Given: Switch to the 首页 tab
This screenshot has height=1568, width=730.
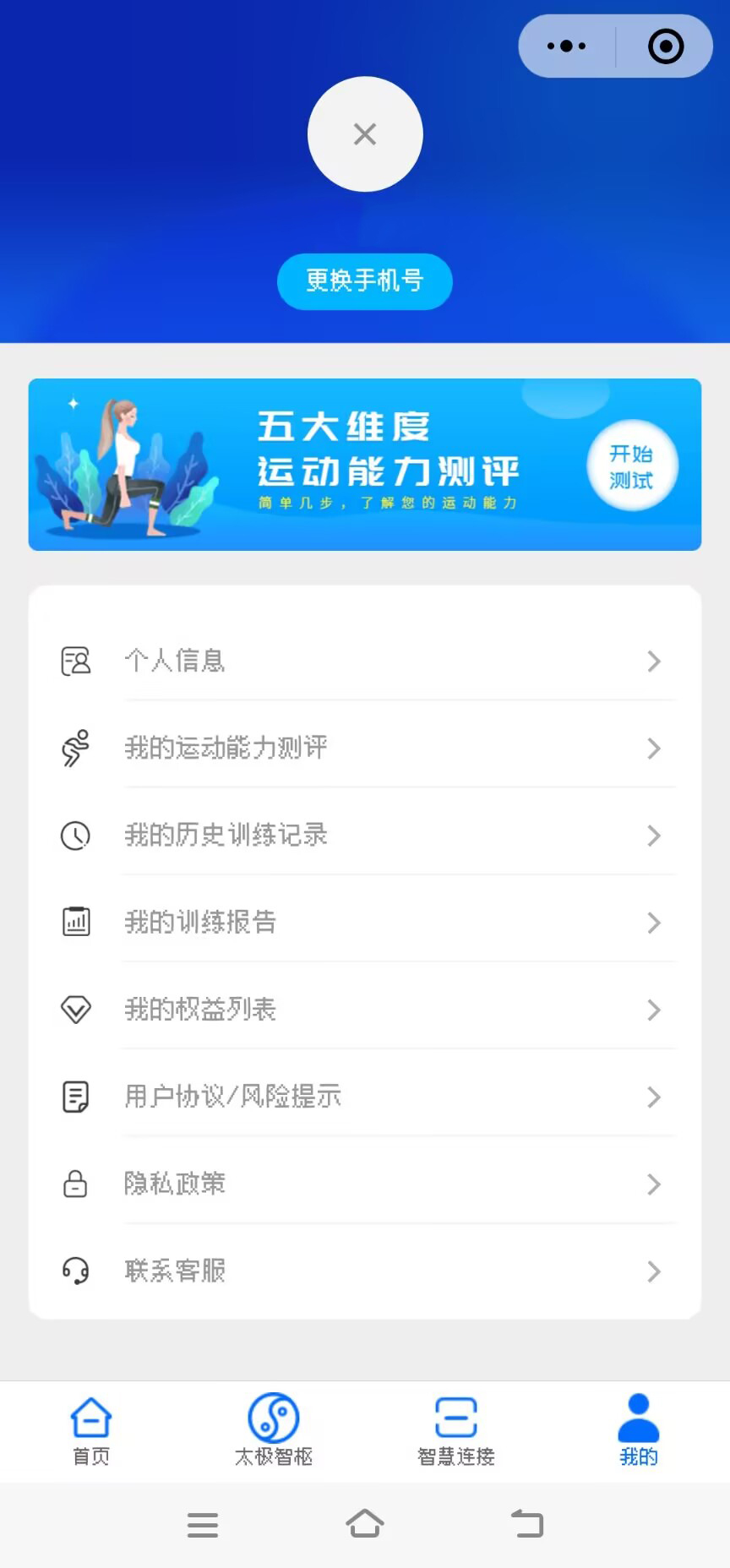Looking at the screenshot, I should pos(91,1430).
